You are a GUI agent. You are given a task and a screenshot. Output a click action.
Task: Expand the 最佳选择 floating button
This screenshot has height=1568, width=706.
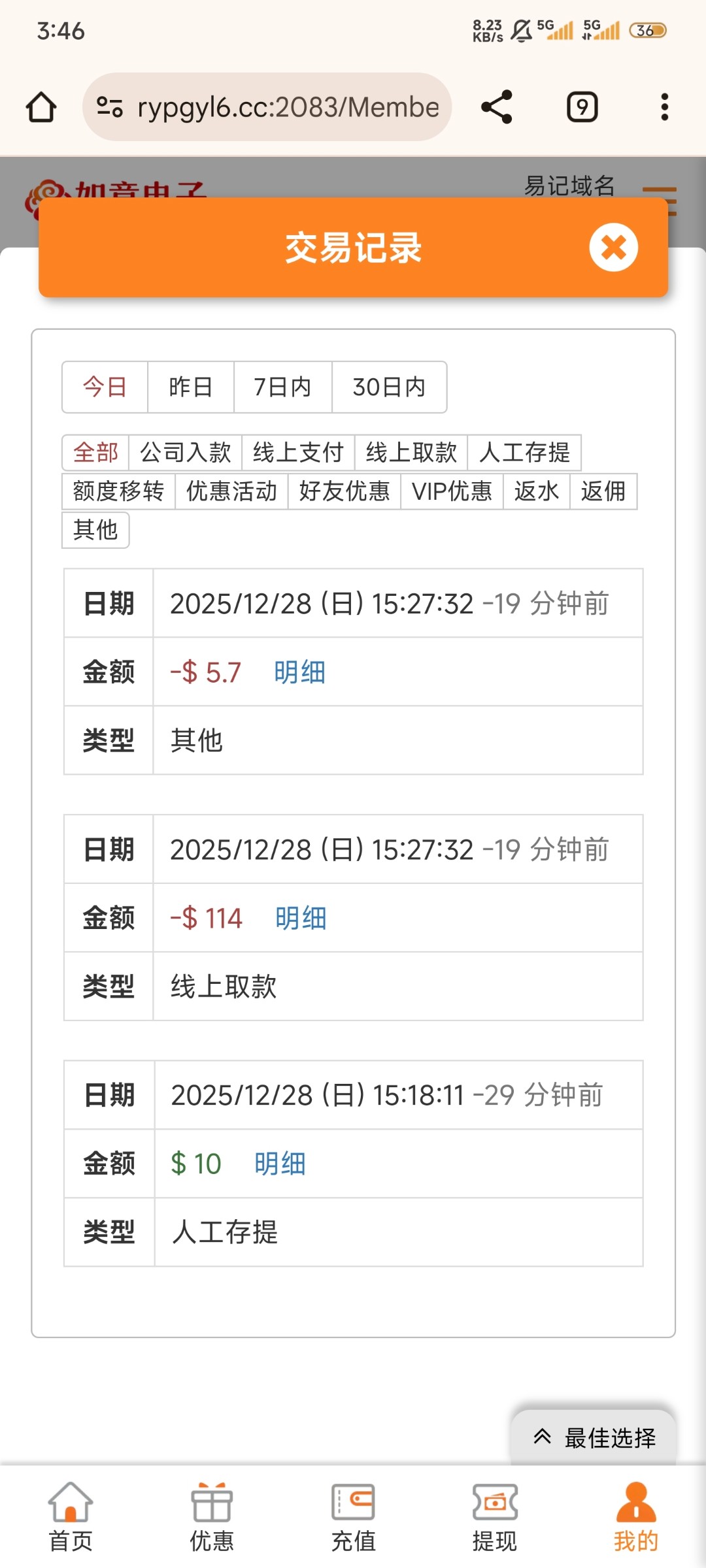594,1438
